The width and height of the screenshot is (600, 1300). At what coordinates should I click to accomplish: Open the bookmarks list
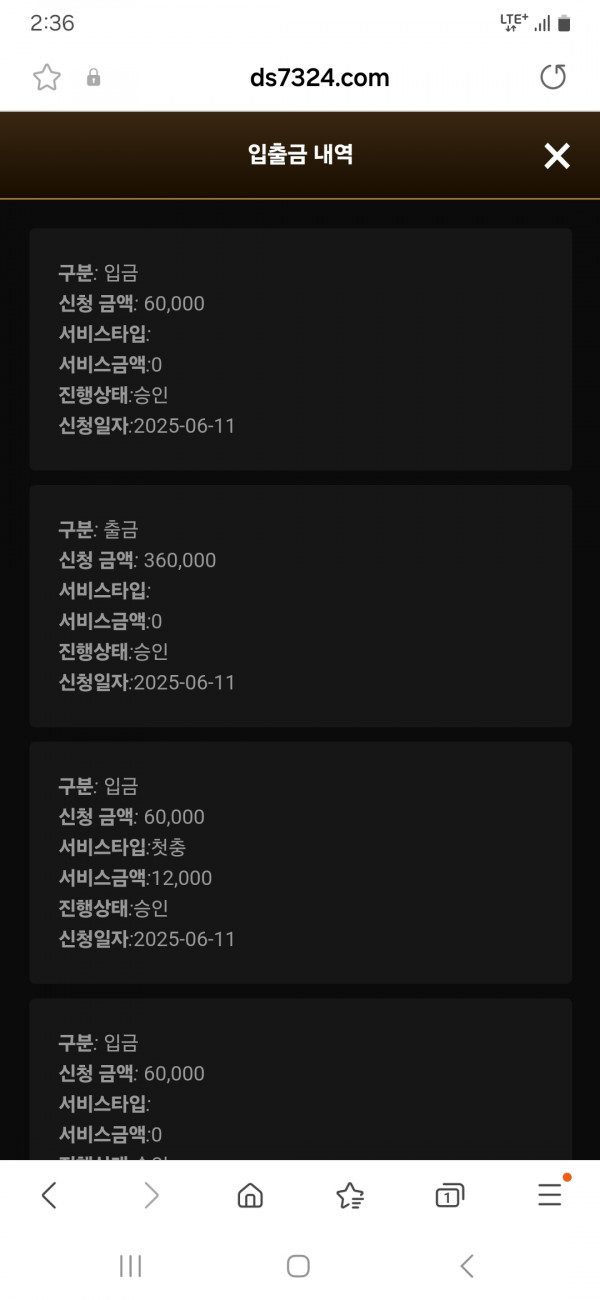(x=350, y=1195)
